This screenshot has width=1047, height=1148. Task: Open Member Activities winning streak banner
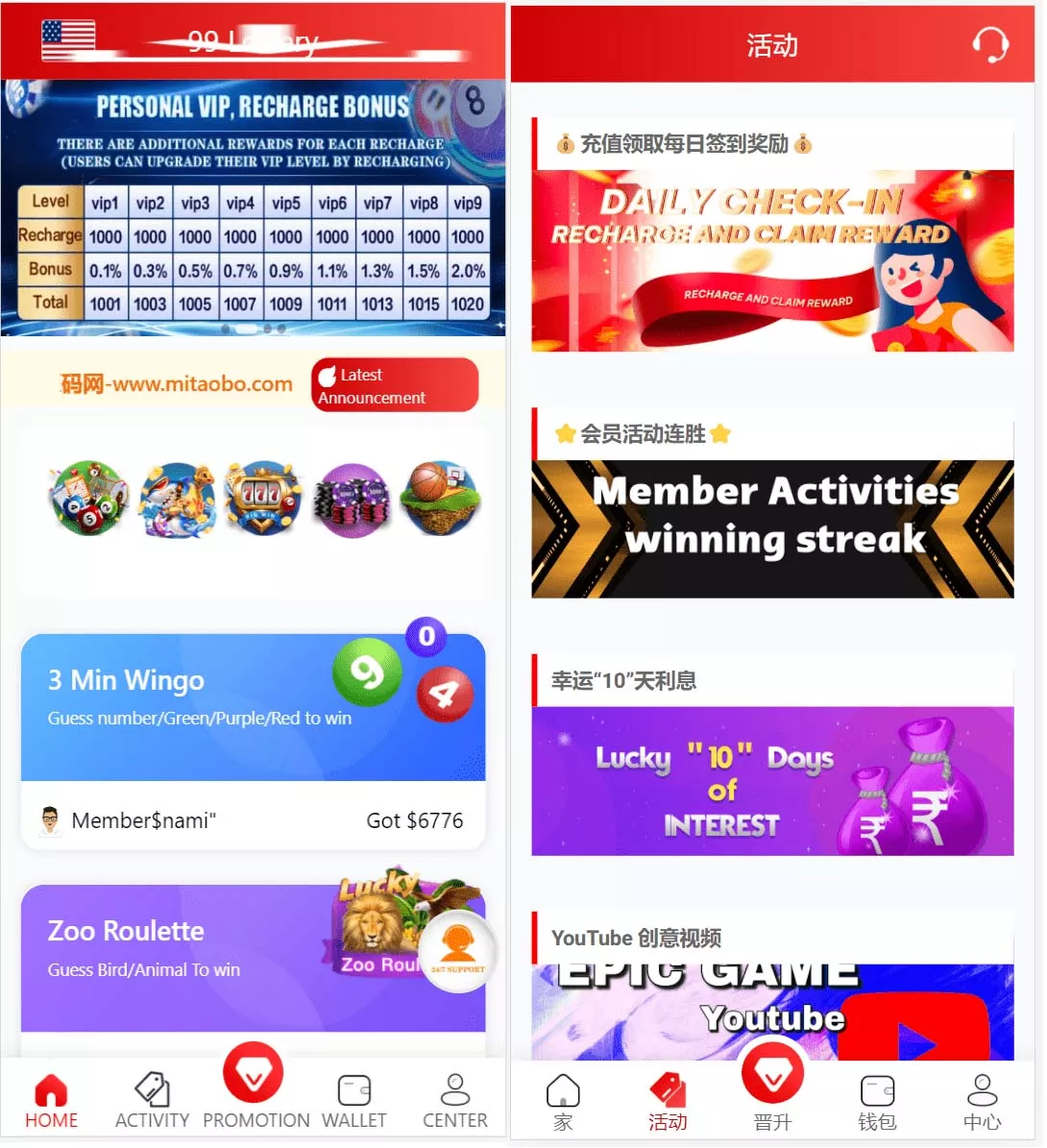click(772, 529)
